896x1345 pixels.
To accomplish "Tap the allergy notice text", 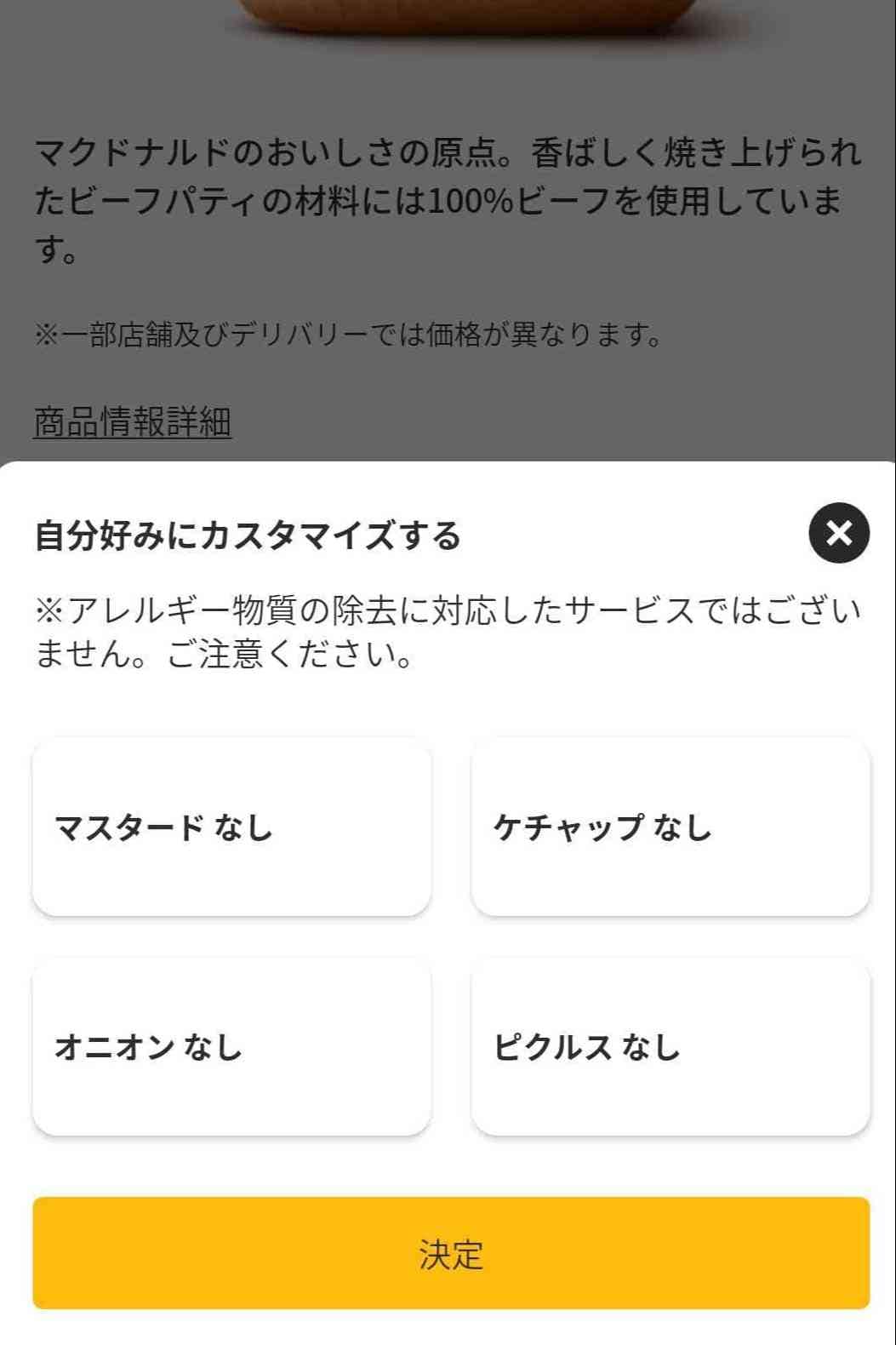I will (448, 630).
